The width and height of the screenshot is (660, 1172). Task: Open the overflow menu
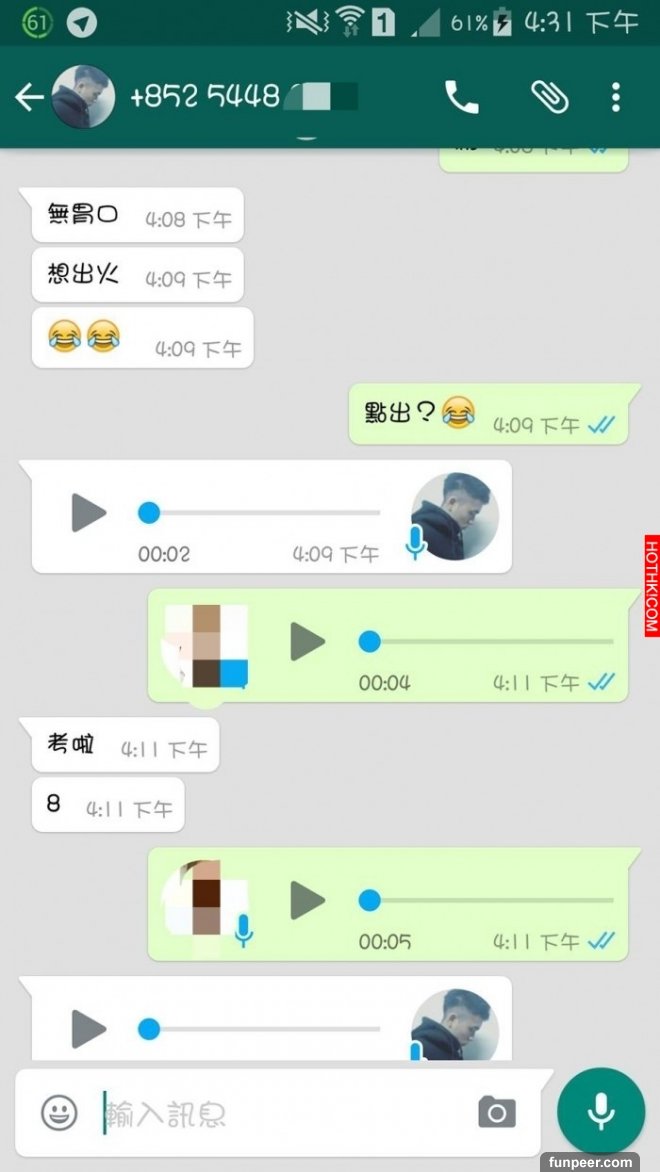tap(615, 97)
